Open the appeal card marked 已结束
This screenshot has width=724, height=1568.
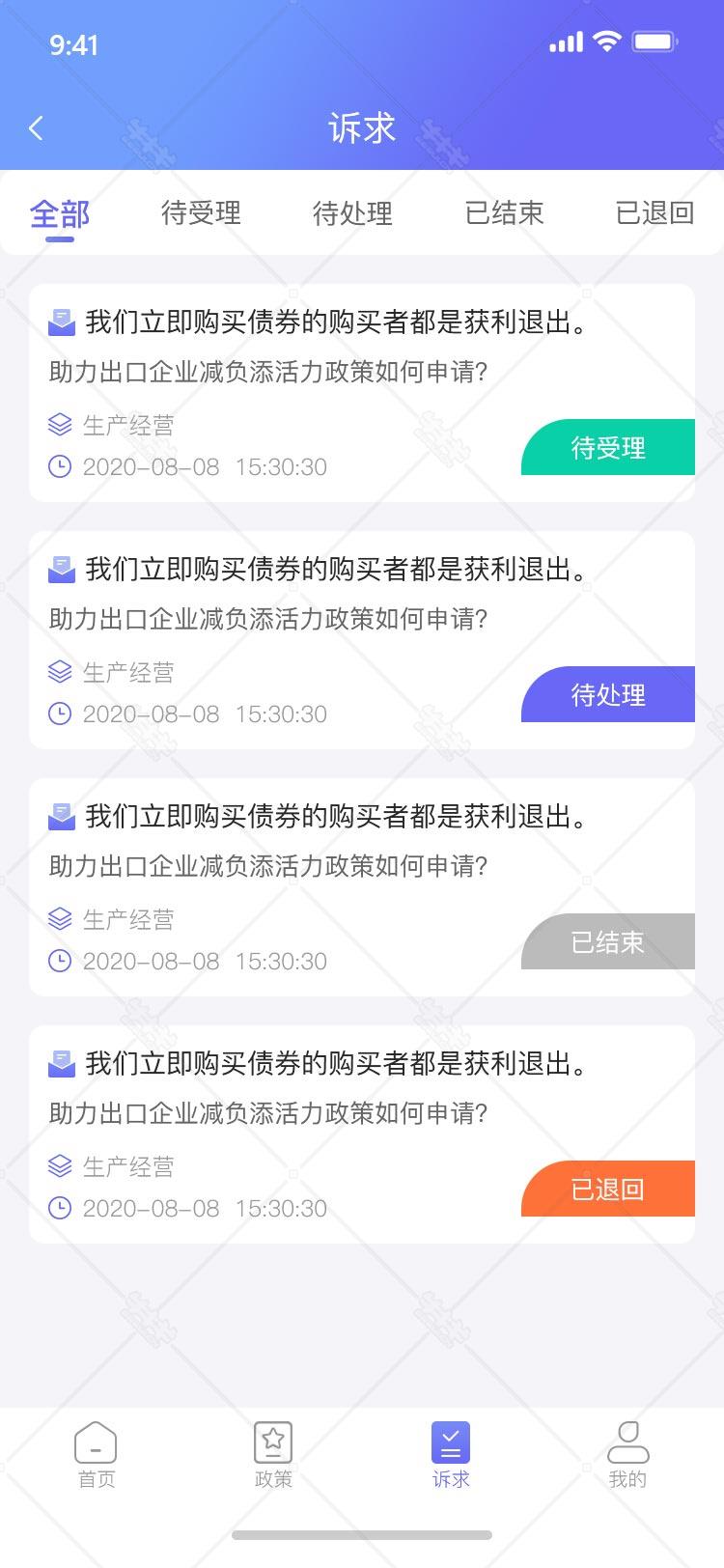[362, 887]
